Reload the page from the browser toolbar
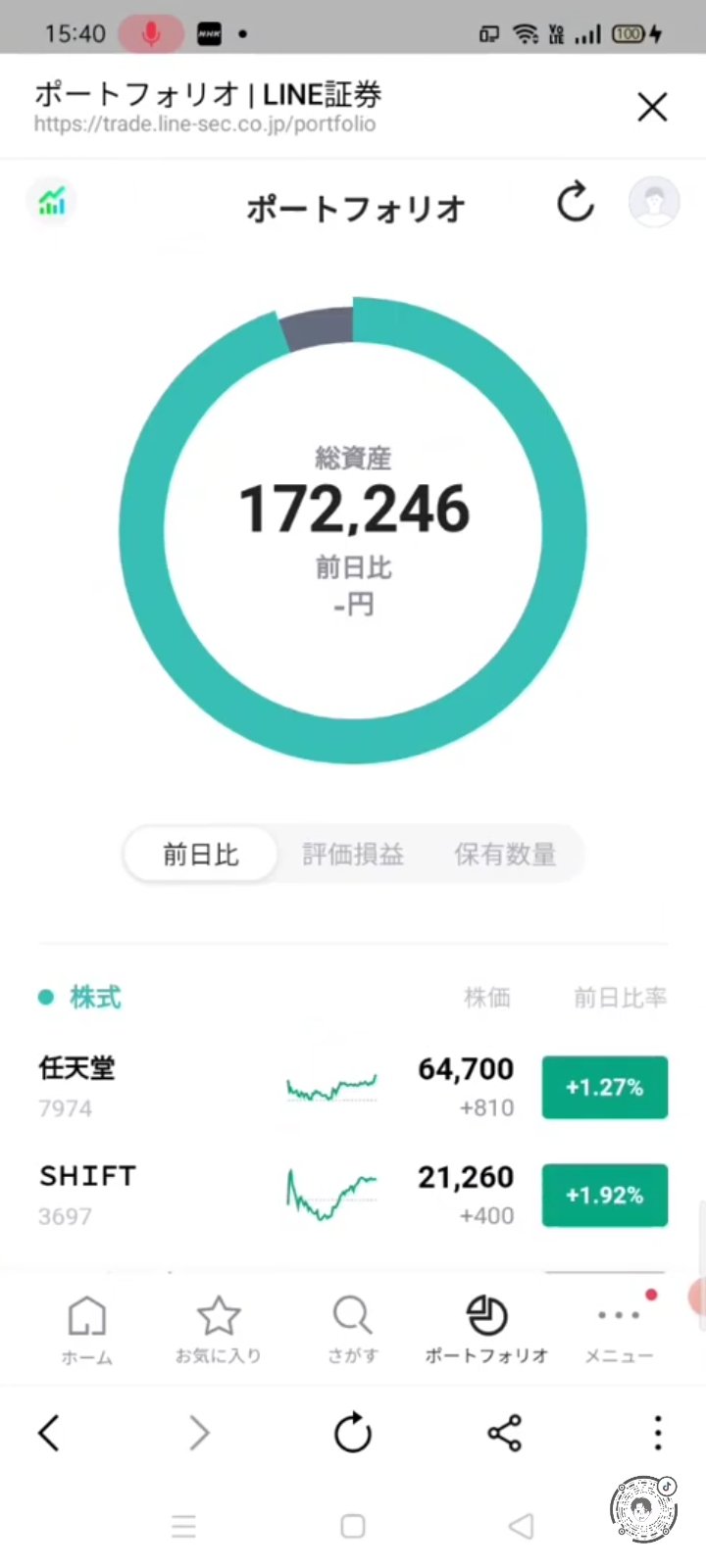Image resolution: width=706 pixels, height=1568 pixels. (353, 1433)
